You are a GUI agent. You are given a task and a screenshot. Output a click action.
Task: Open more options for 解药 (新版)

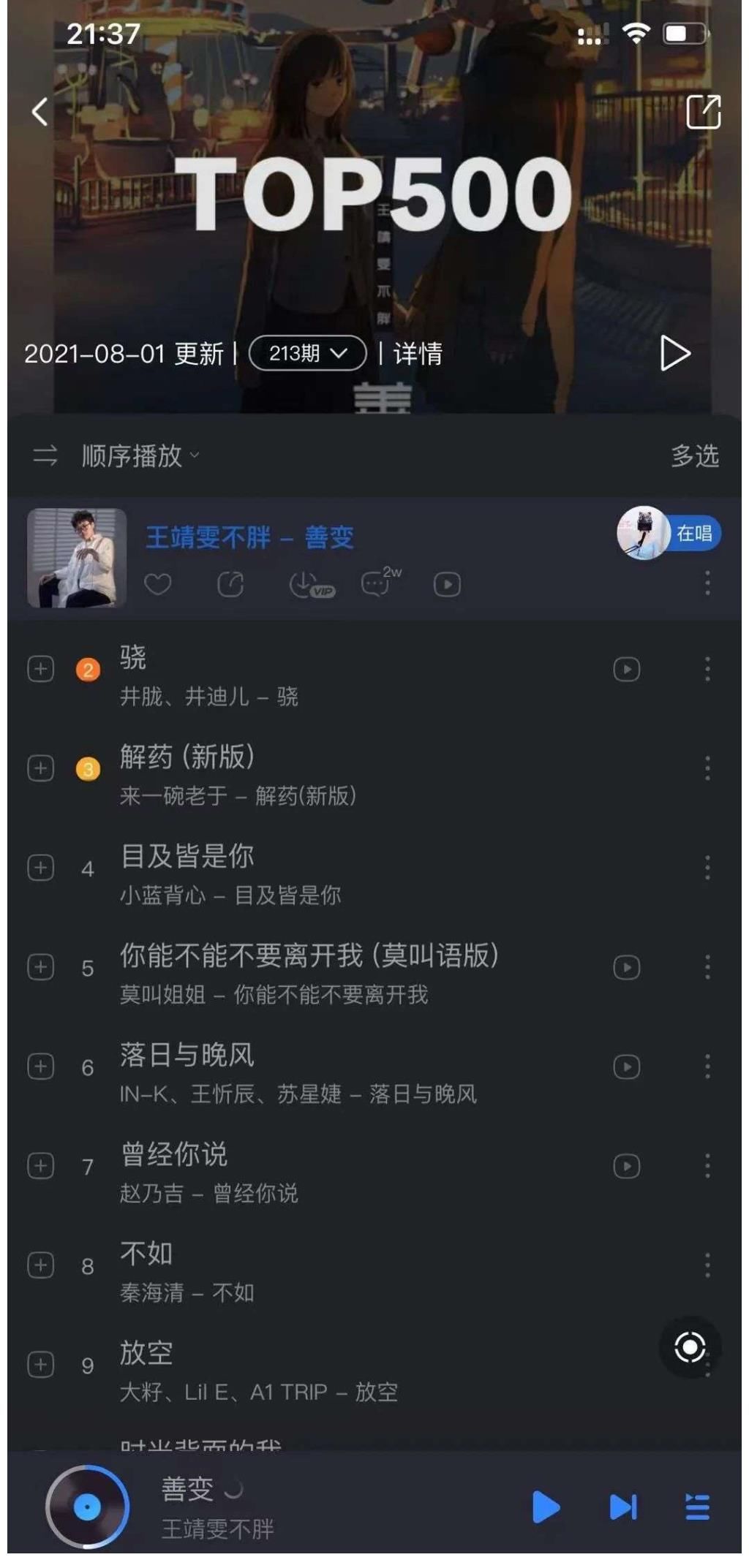click(707, 768)
